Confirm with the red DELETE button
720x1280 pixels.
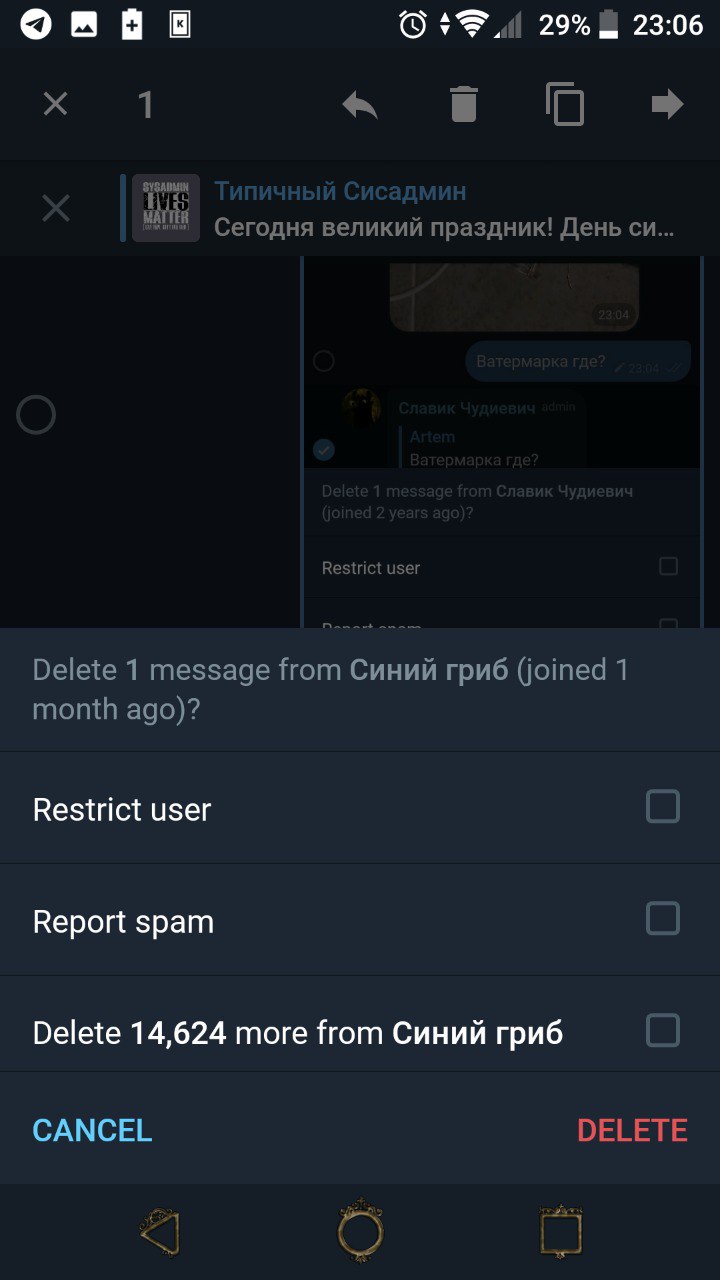click(632, 1130)
